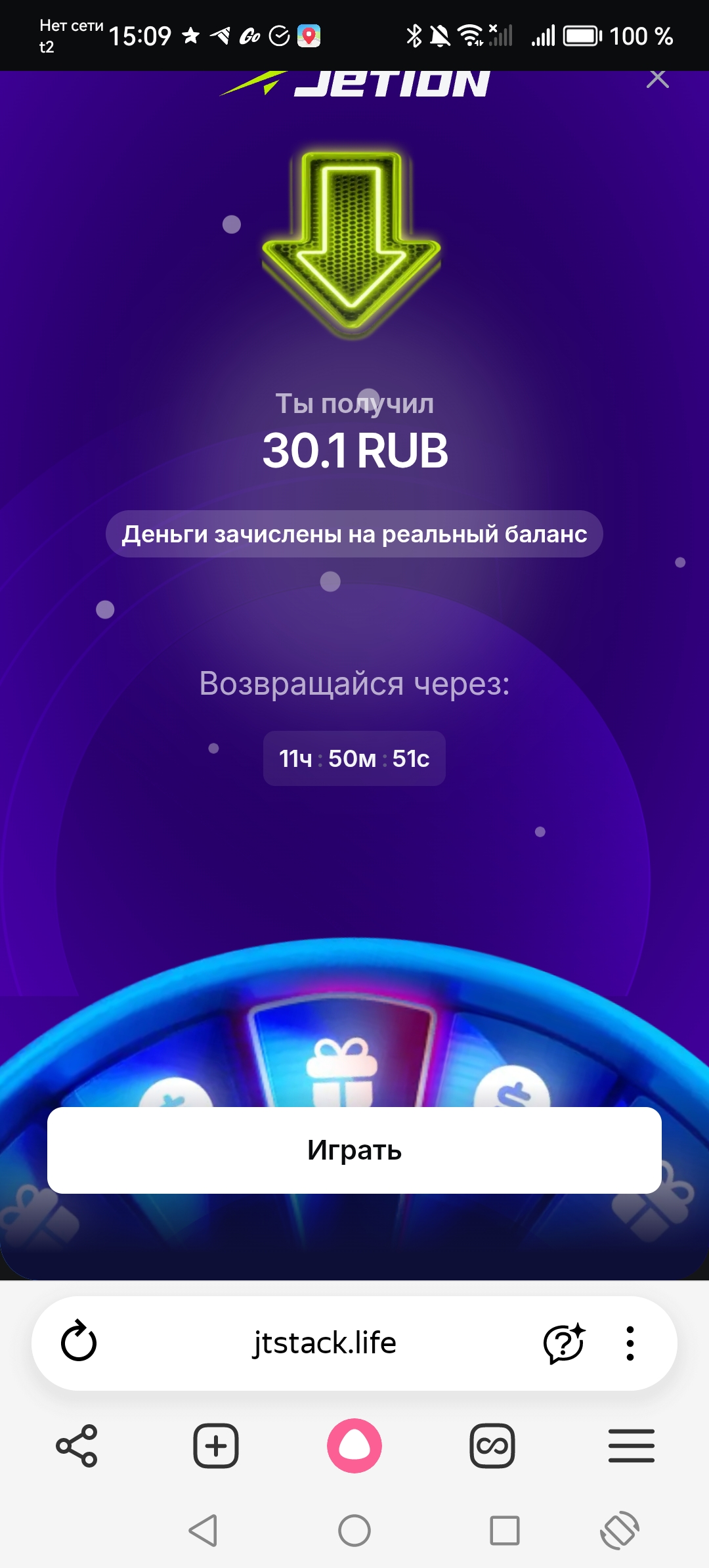Open the tabs switcher
This screenshot has height=1568, width=709.
pos(492,1446)
